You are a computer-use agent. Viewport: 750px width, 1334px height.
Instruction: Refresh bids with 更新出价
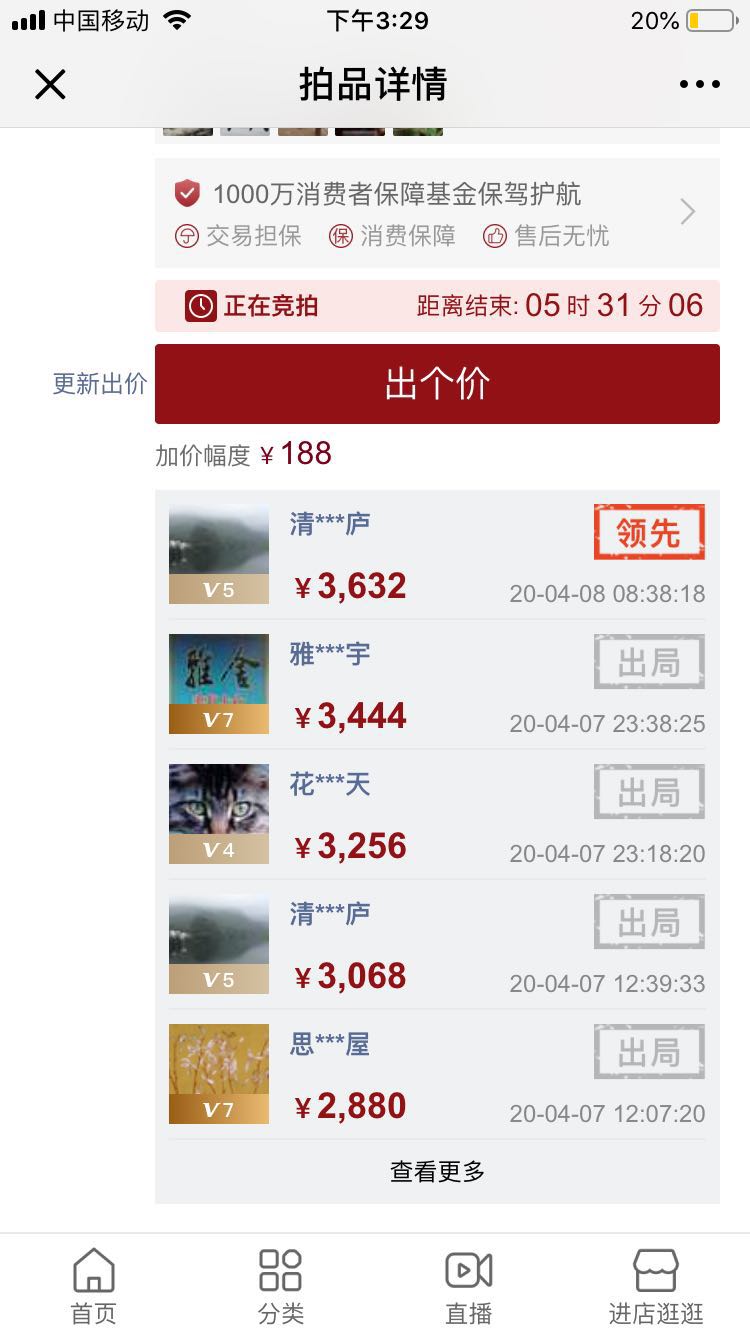tap(99, 384)
